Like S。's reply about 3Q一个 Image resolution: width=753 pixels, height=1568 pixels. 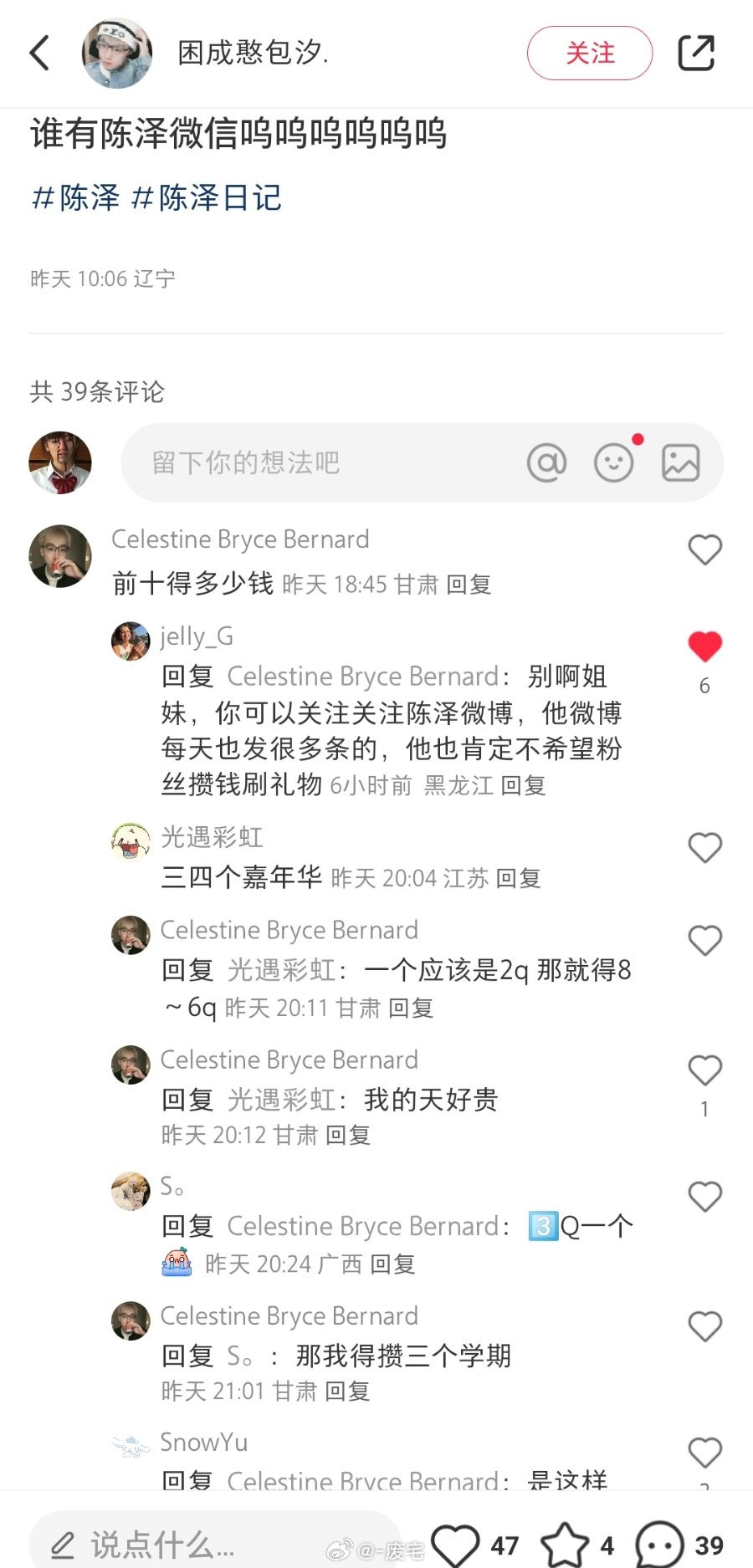pyautogui.click(x=704, y=1197)
